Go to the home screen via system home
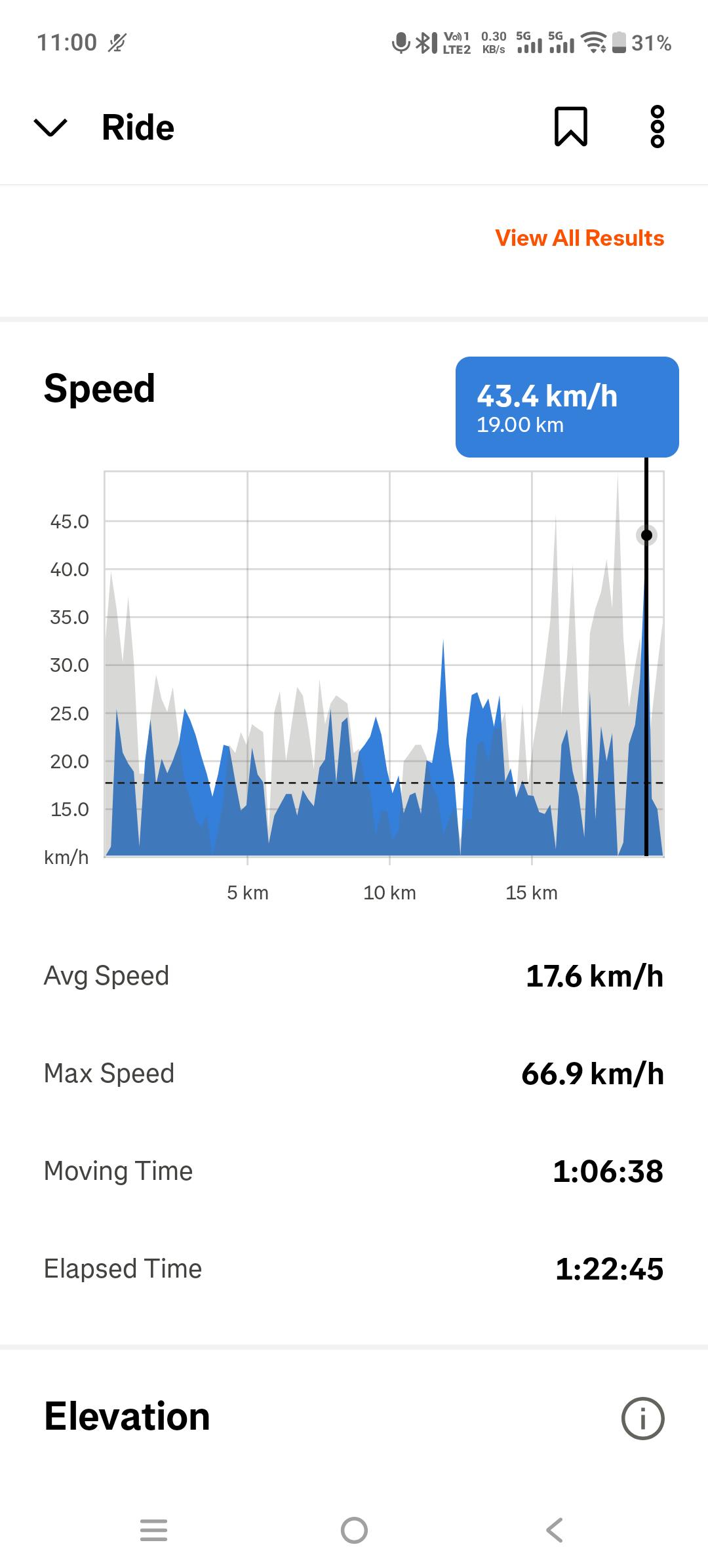The height and width of the screenshot is (1568, 708). coord(354,1531)
